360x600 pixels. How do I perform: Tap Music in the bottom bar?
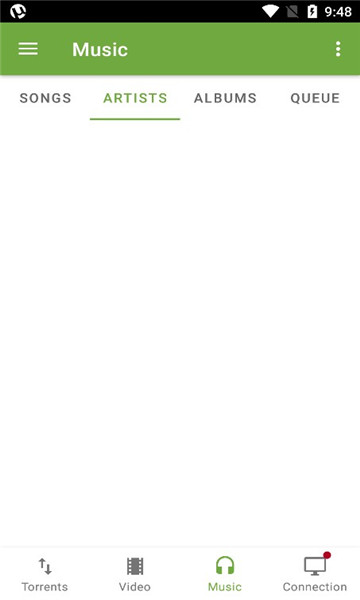(x=225, y=574)
